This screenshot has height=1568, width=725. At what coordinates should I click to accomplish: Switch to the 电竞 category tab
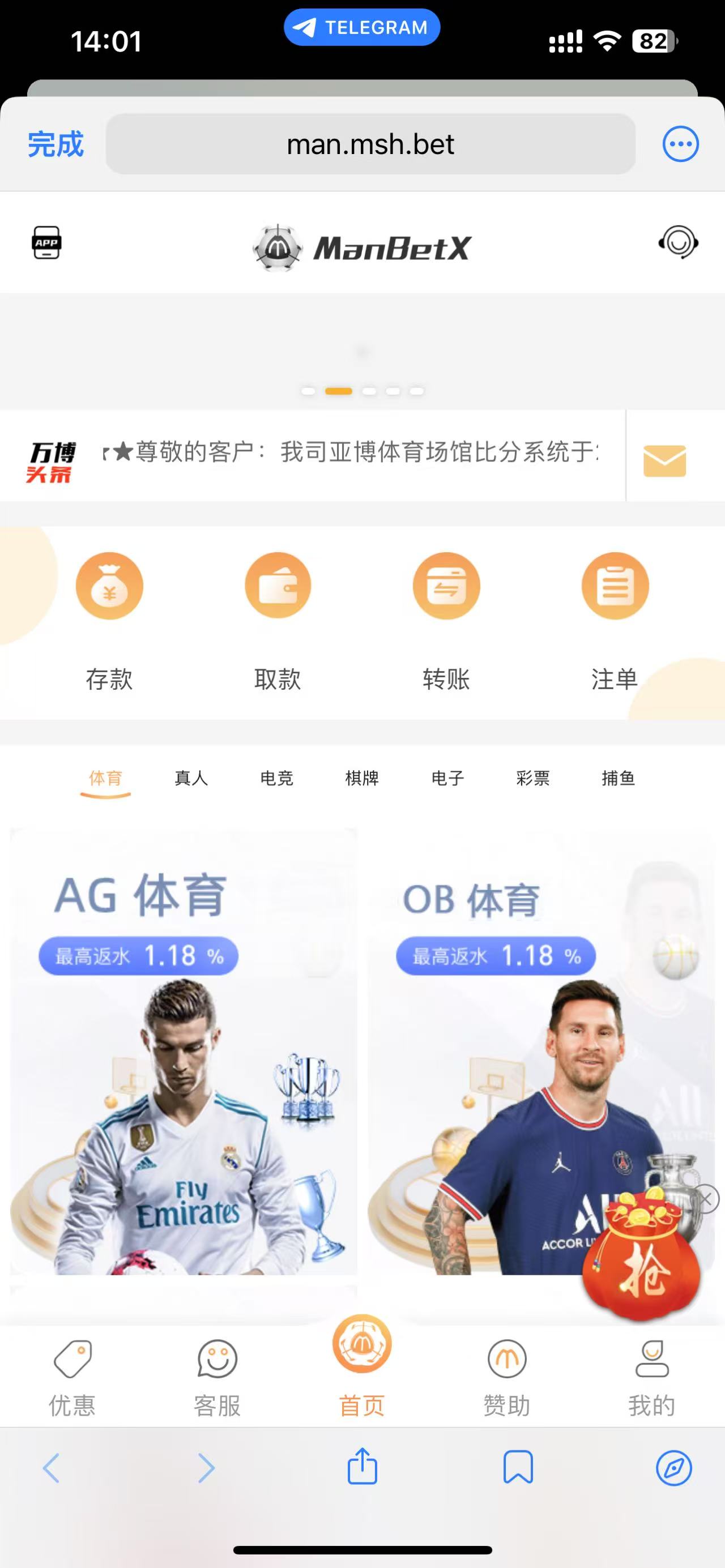pos(277,778)
